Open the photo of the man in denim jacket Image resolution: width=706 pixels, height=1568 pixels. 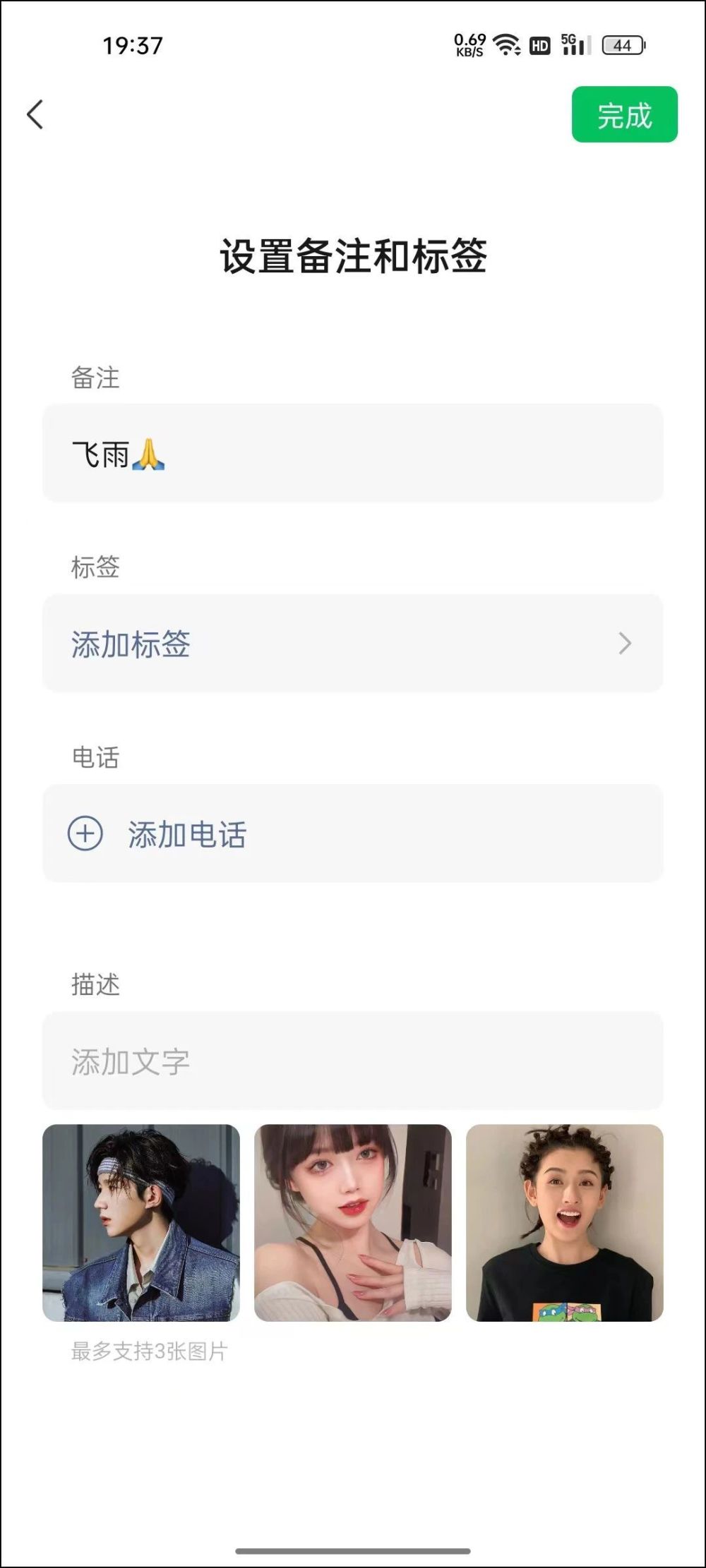click(x=141, y=1223)
